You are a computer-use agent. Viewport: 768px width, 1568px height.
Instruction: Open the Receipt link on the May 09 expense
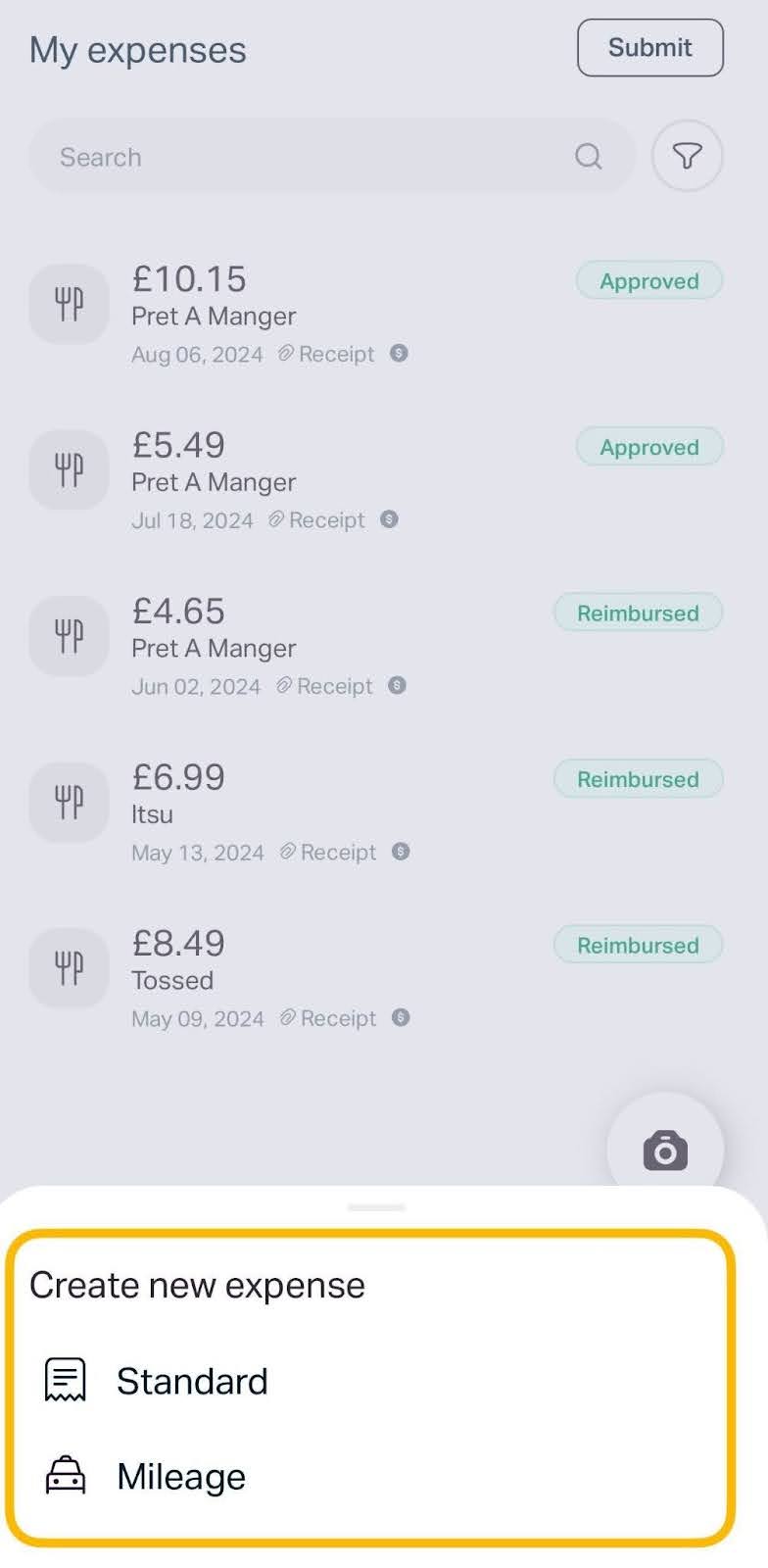(338, 1018)
